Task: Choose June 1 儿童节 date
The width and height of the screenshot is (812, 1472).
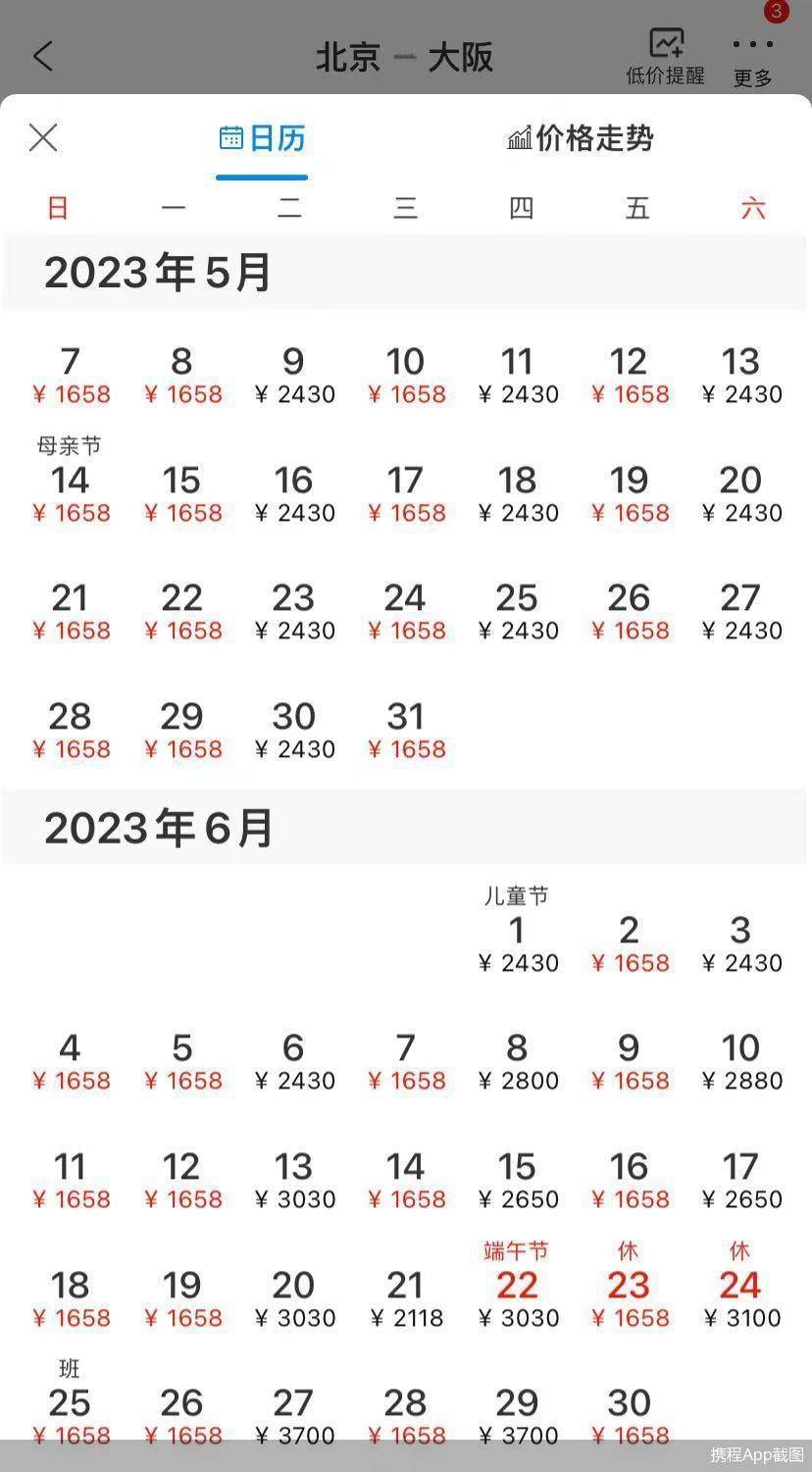Action: (518, 930)
